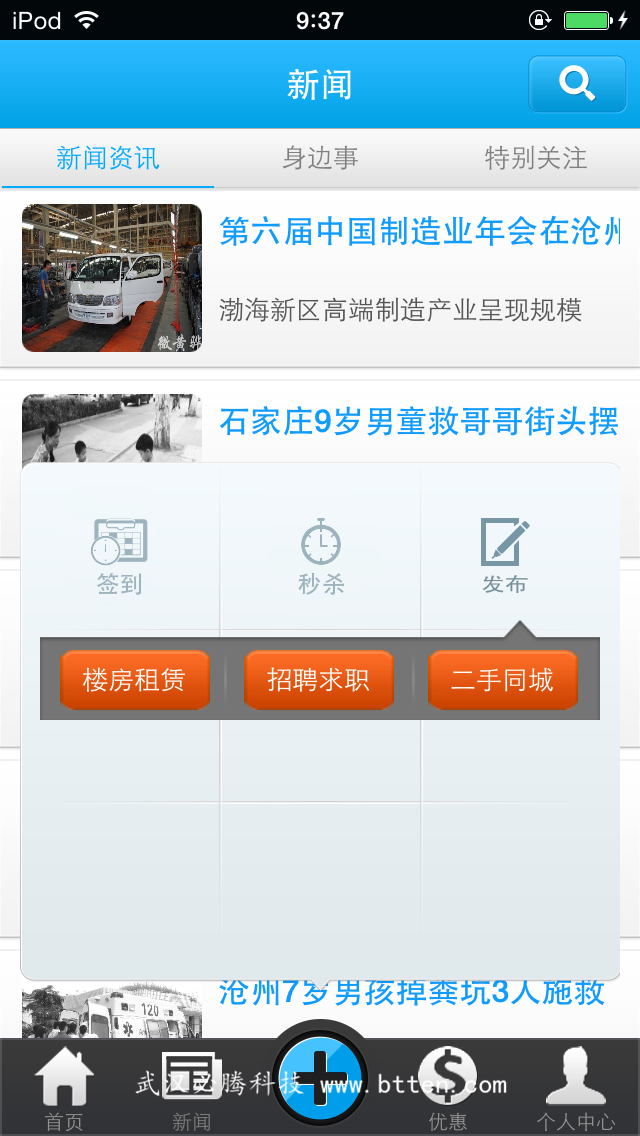Choose the 招聘求职 button
The image size is (640, 1136).
pyautogui.click(x=318, y=680)
